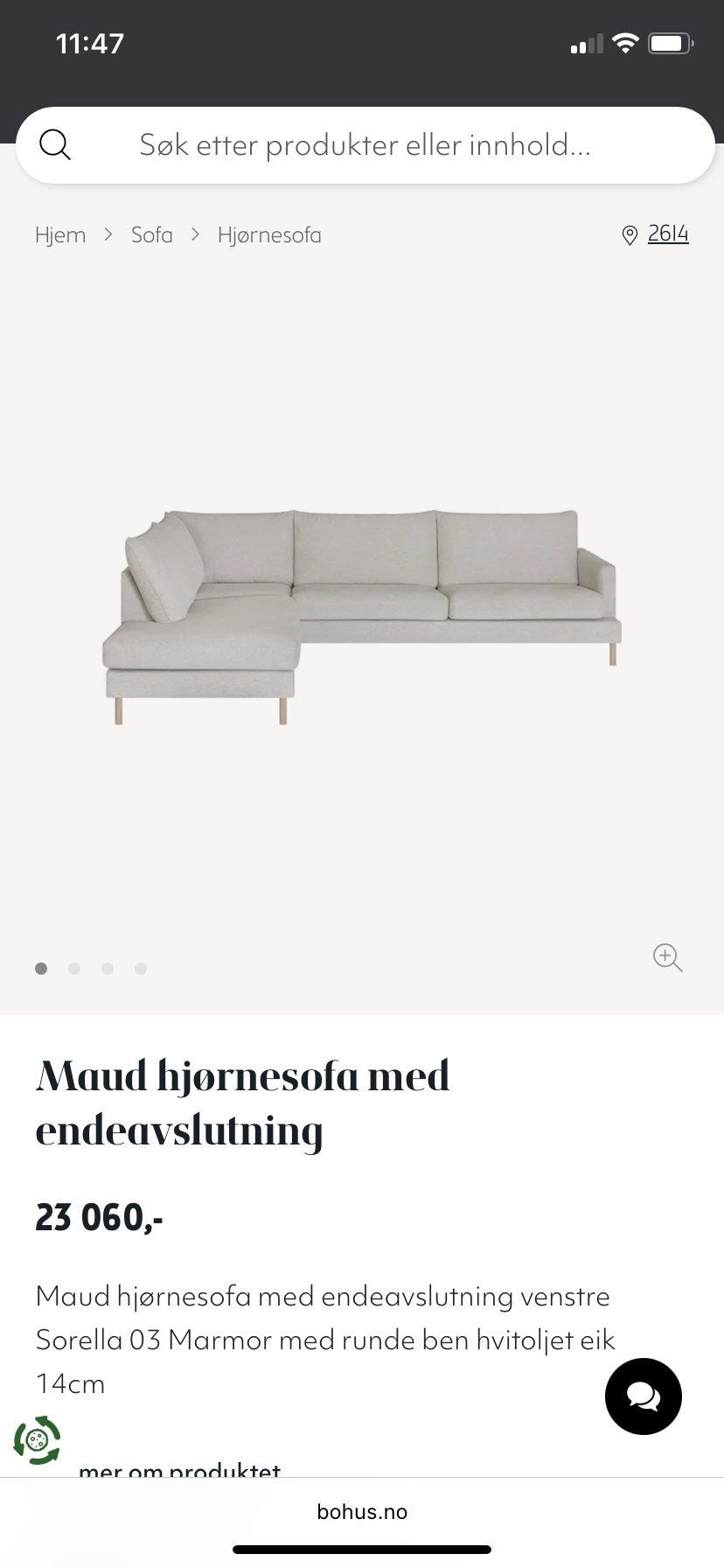Open the Hjørnesofa category page
The image size is (724, 1568).
[x=268, y=234]
